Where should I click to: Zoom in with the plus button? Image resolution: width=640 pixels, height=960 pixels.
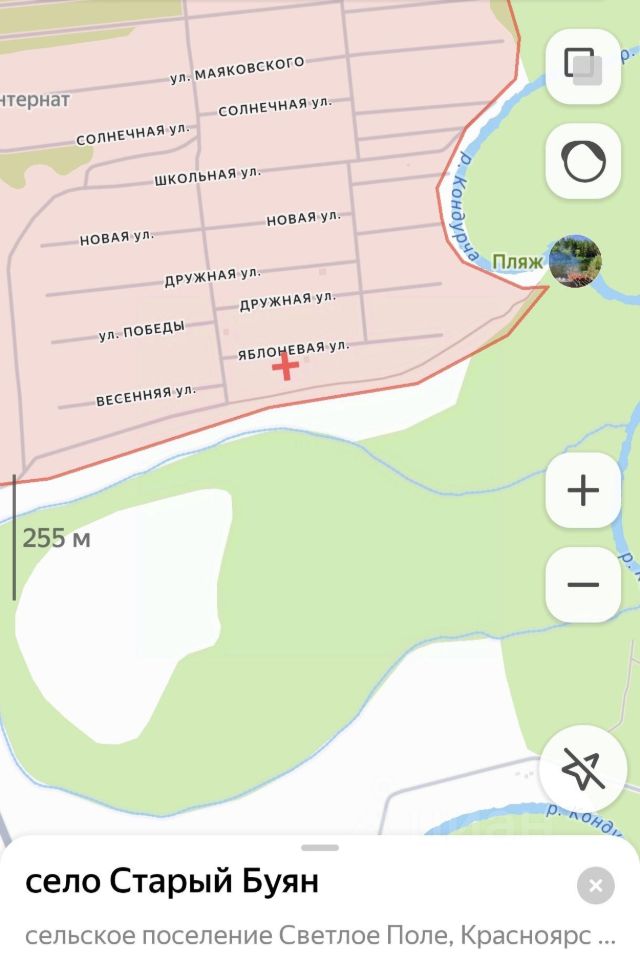coord(583,490)
